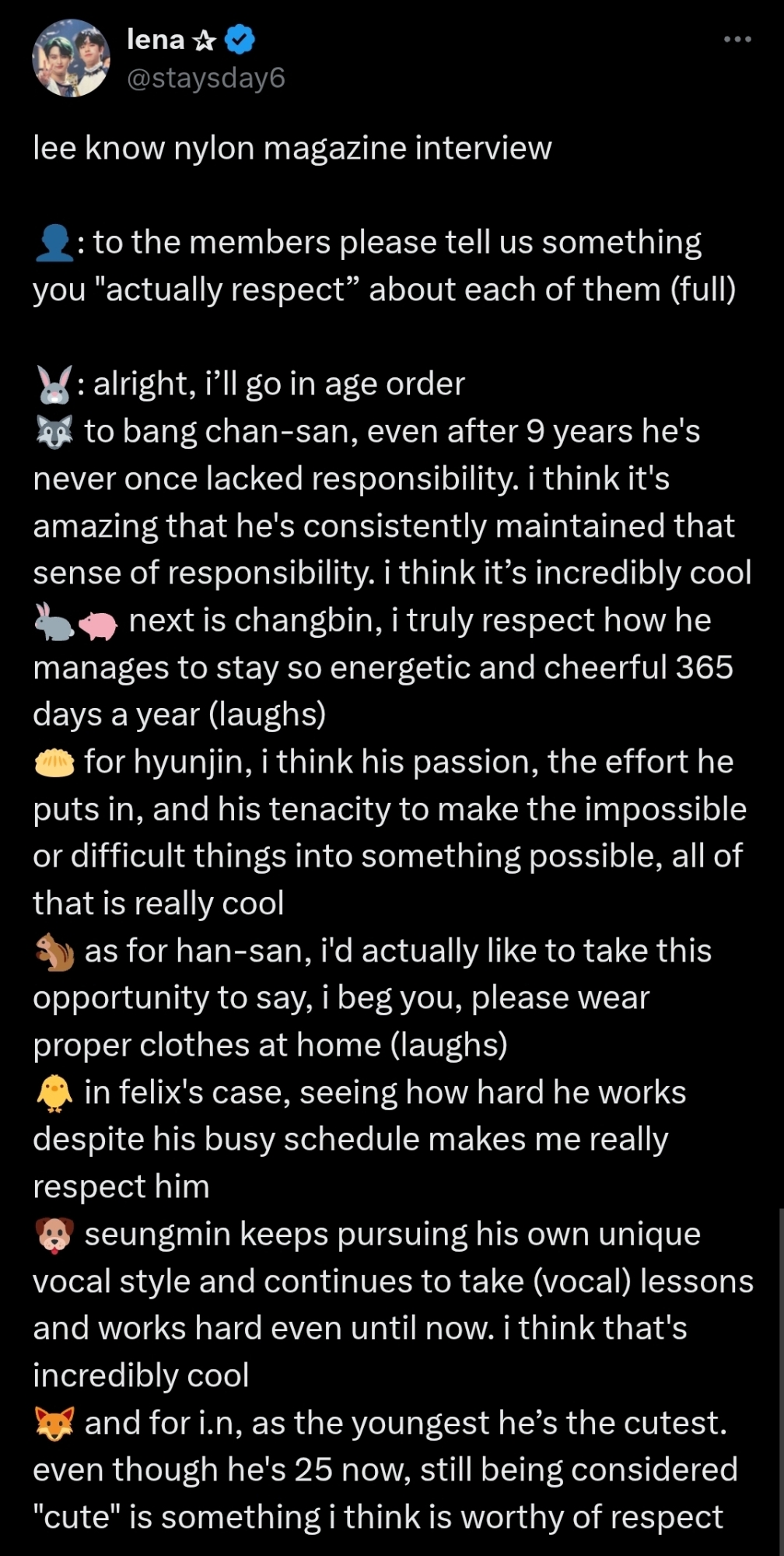Open lena's profile picture
This screenshot has width=784, height=1556.
click(x=71, y=58)
